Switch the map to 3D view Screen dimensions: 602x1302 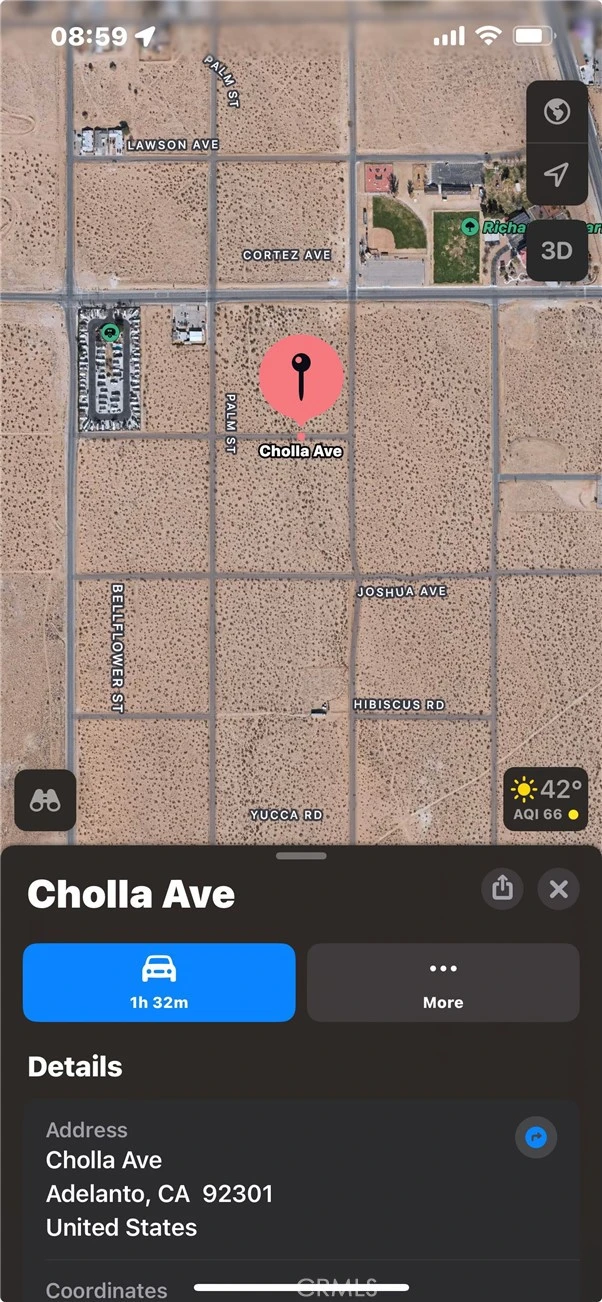557,250
